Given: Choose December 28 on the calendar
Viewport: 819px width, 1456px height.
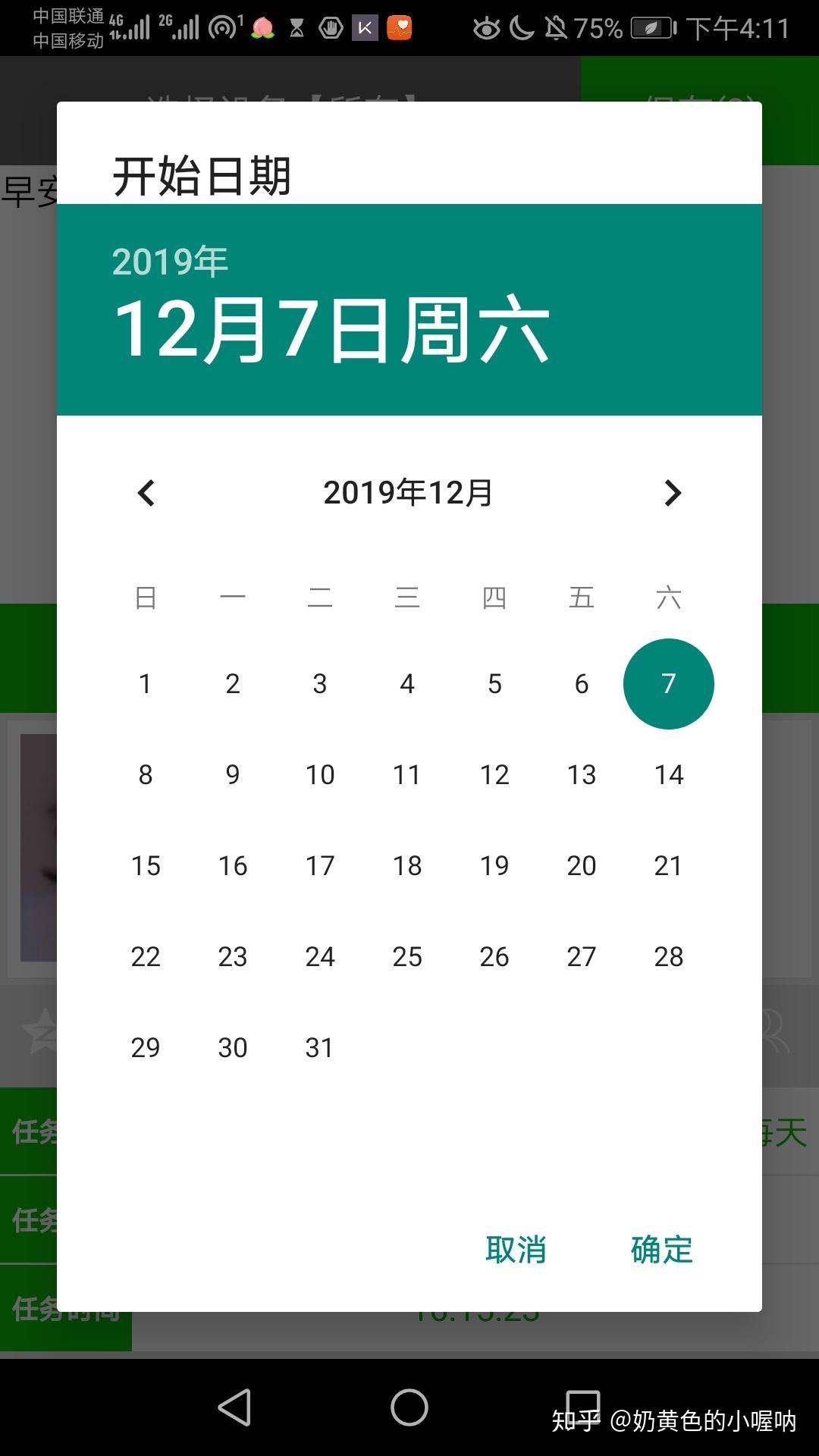Looking at the screenshot, I should pyautogui.click(x=668, y=957).
